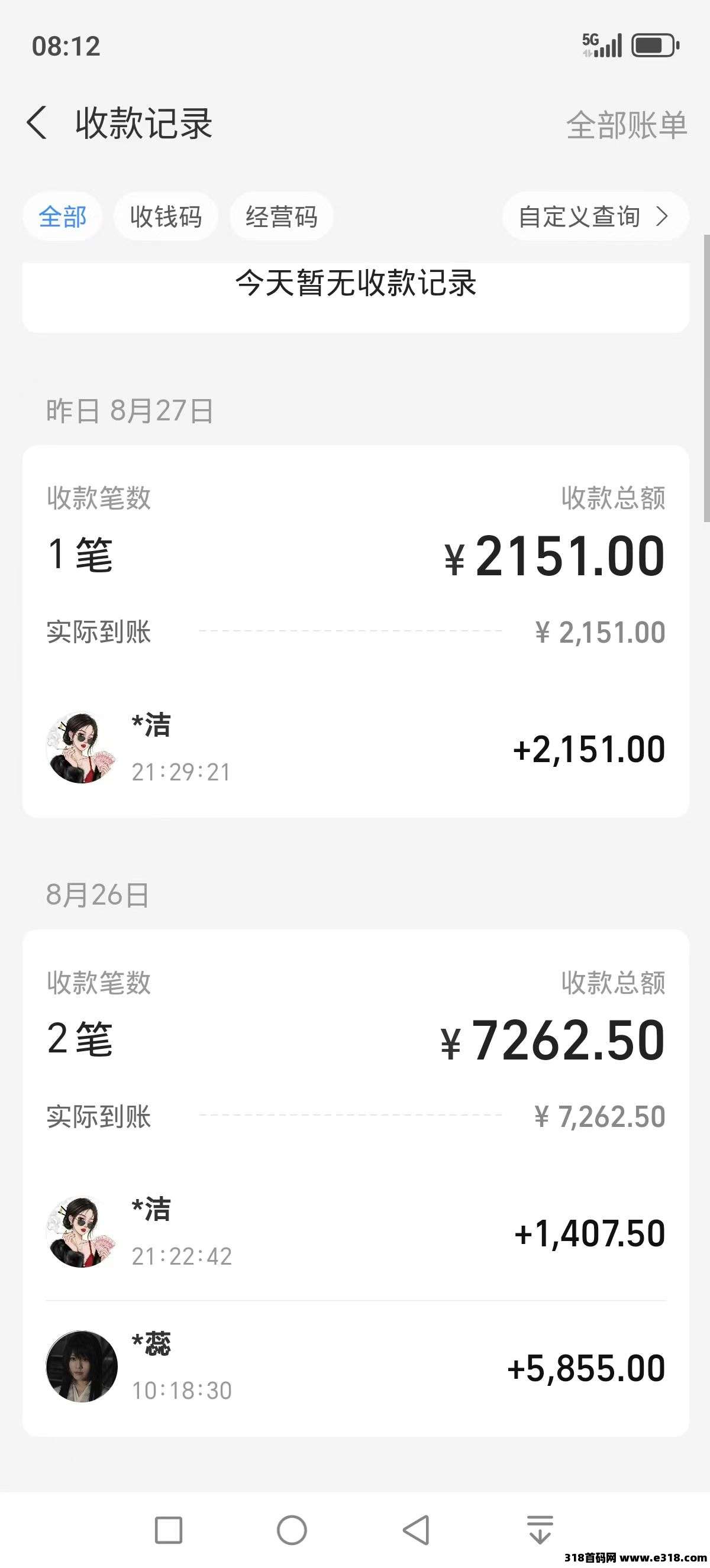Screen dimensions: 710x1568
Task: Open the +5,855.00 payment from *蕊
Action: pyautogui.click(x=356, y=1367)
